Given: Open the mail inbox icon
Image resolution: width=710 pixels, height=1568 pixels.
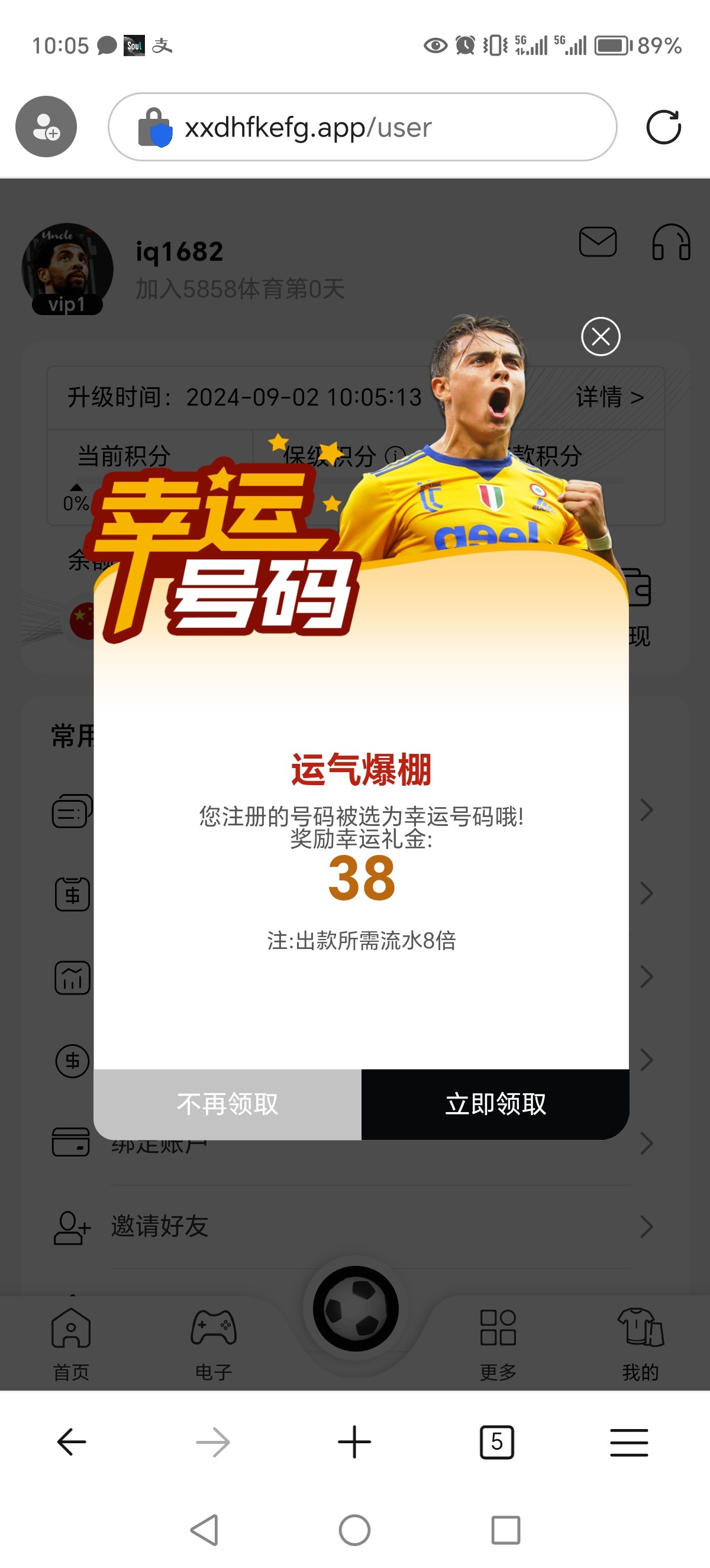Looking at the screenshot, I should point(598,242).
